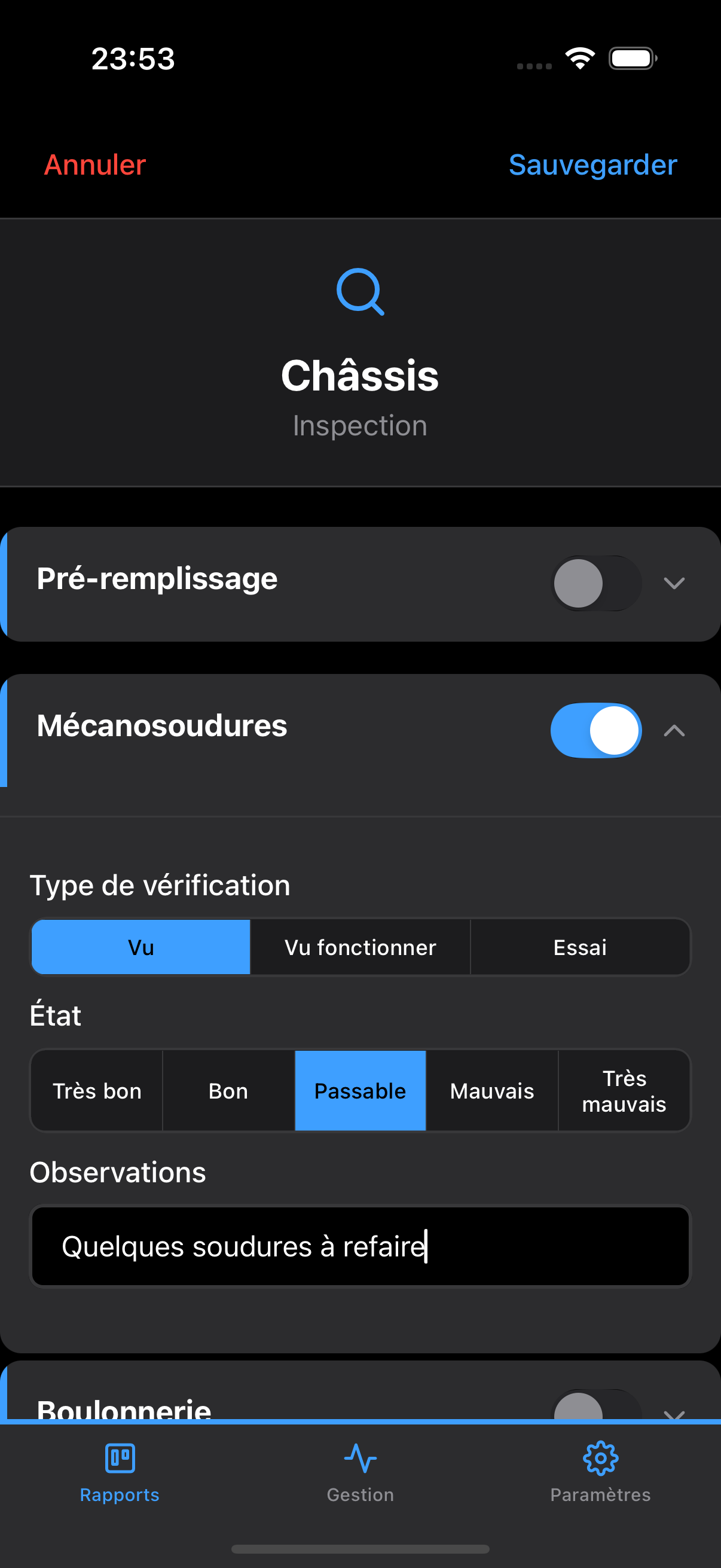Cancel with the Annuler button
Viewport: 721px width, 1568px height.
[95, 165]
